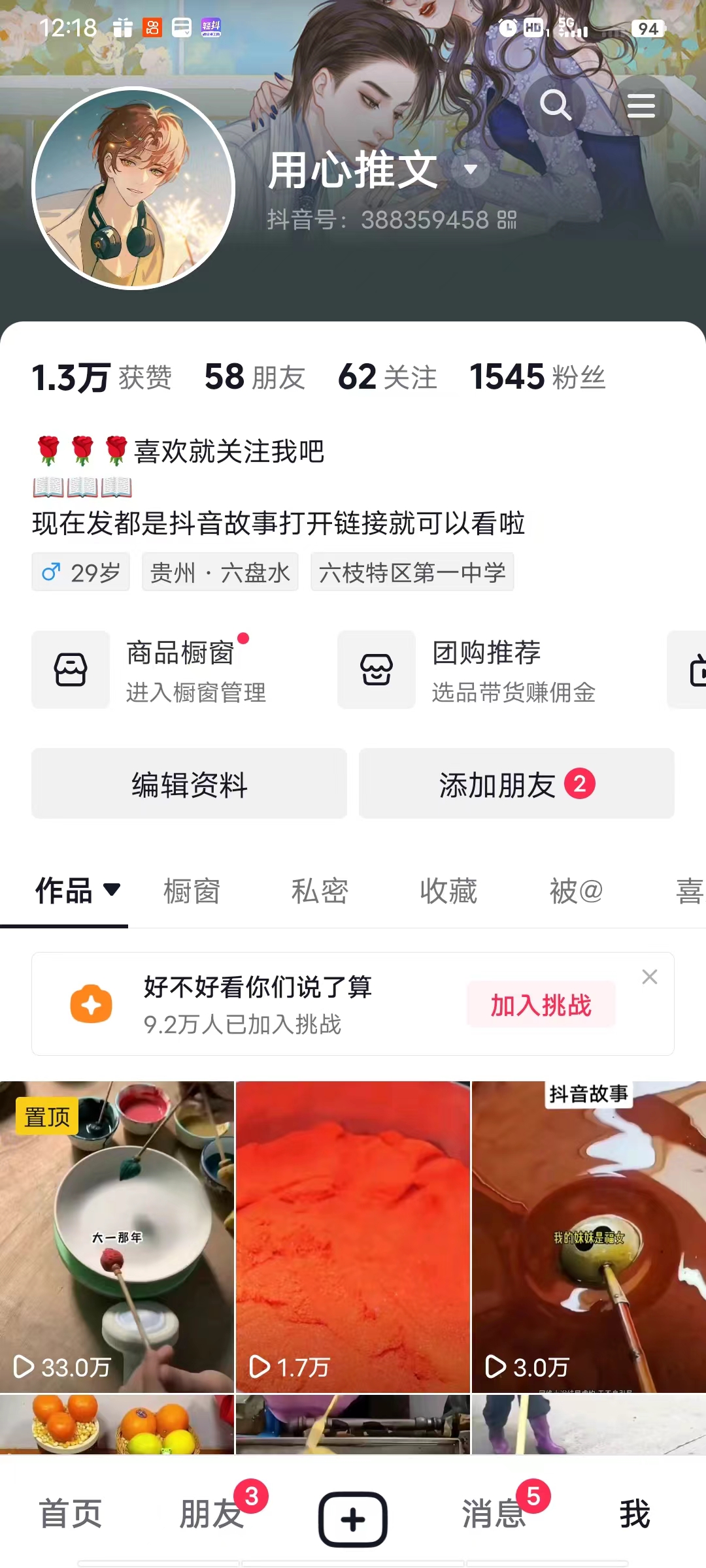The image size is (706, 1568).
Task: Switch to the 私密 private tab
Action: 320,891
